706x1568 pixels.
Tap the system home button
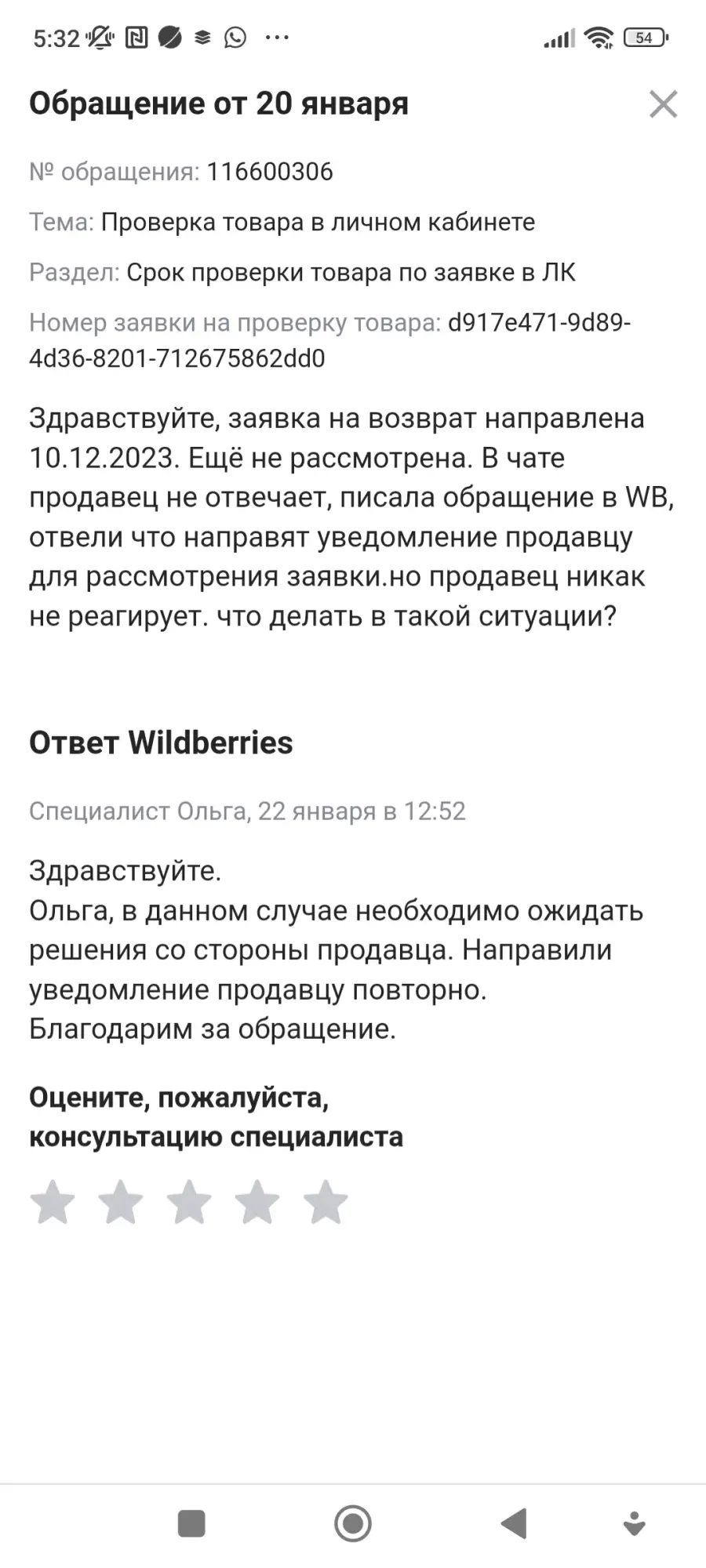pyautogui.click(x=353, y=1523)
